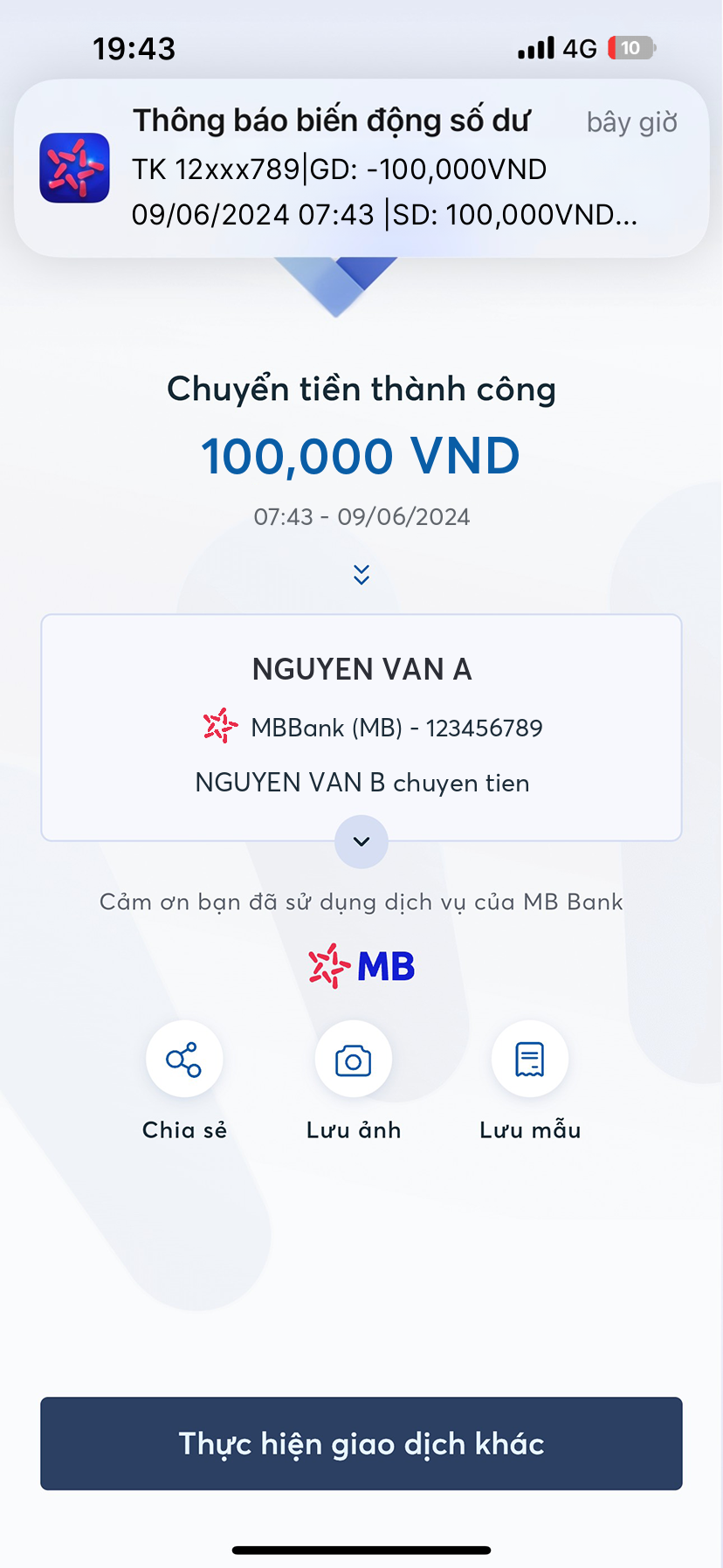Save transaction template with Lưu mẫu
The height and width of the screenshot is (1568, 723).
[530, 1060]
